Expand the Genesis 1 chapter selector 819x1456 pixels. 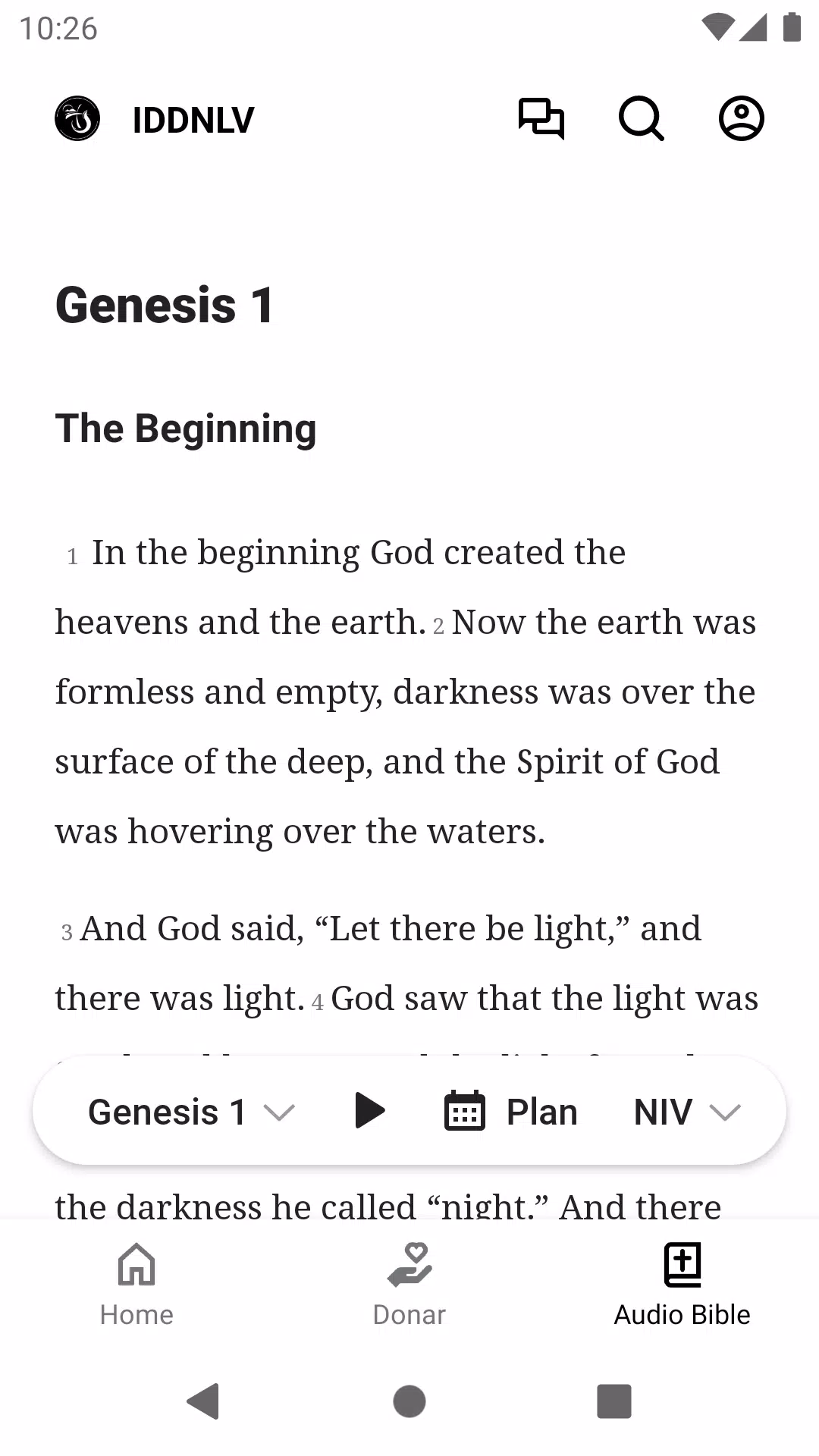tap(191, 1112)
